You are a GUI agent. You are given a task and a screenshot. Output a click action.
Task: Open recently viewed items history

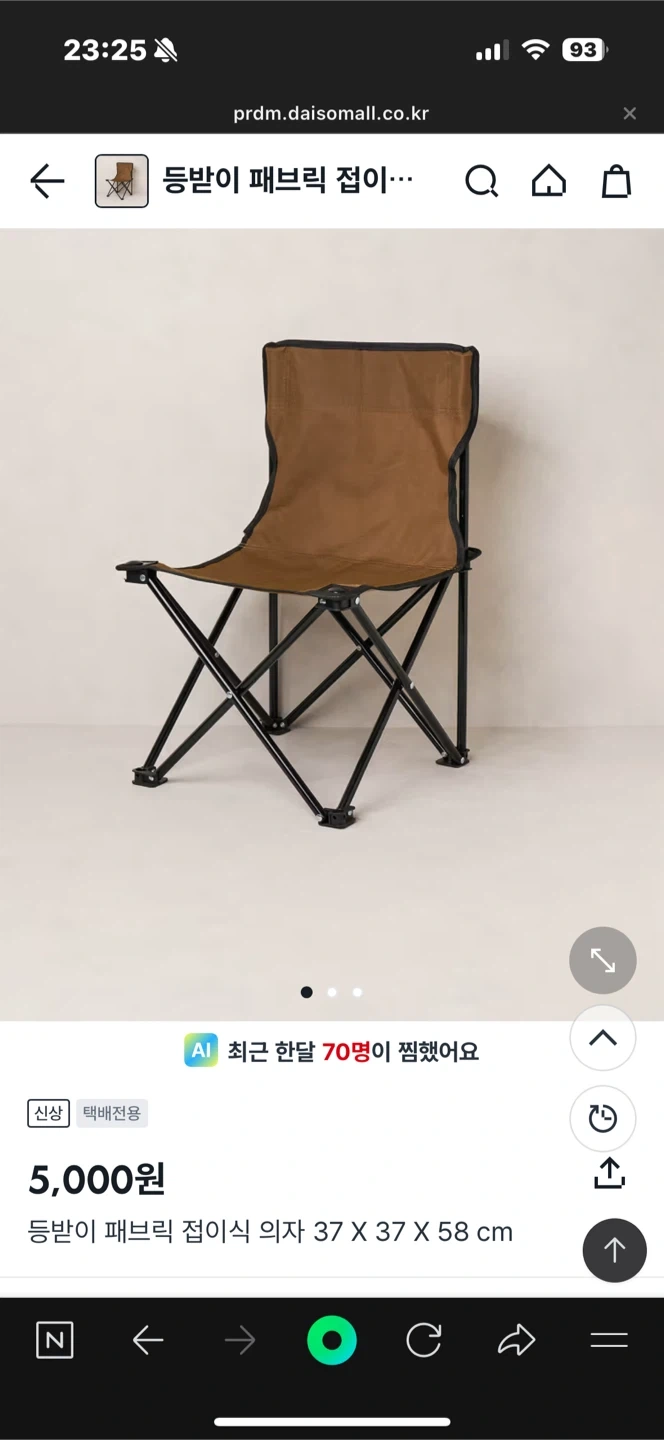coord(603,1118)
